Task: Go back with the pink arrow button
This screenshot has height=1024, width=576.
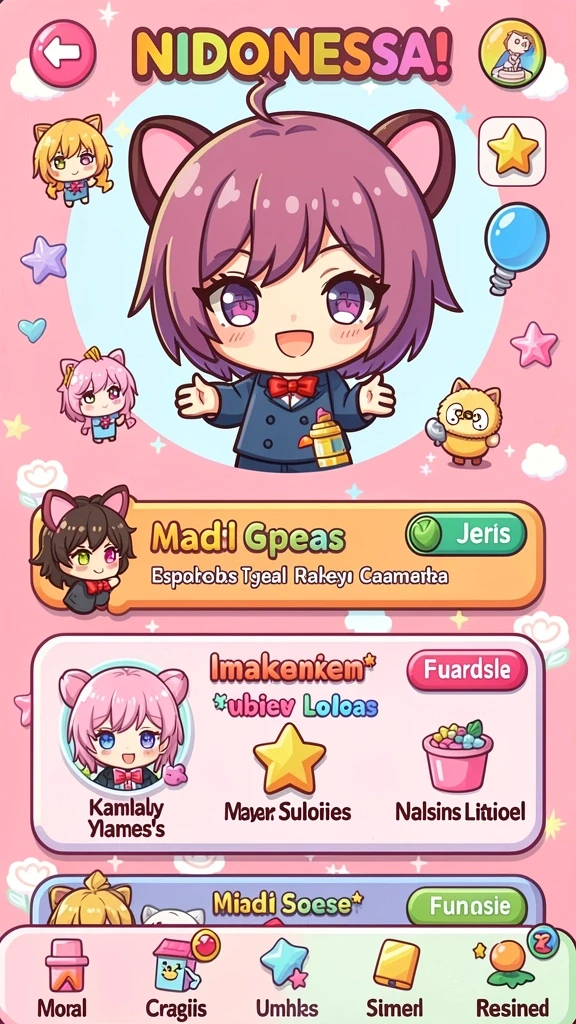Action: click(63, 54)
